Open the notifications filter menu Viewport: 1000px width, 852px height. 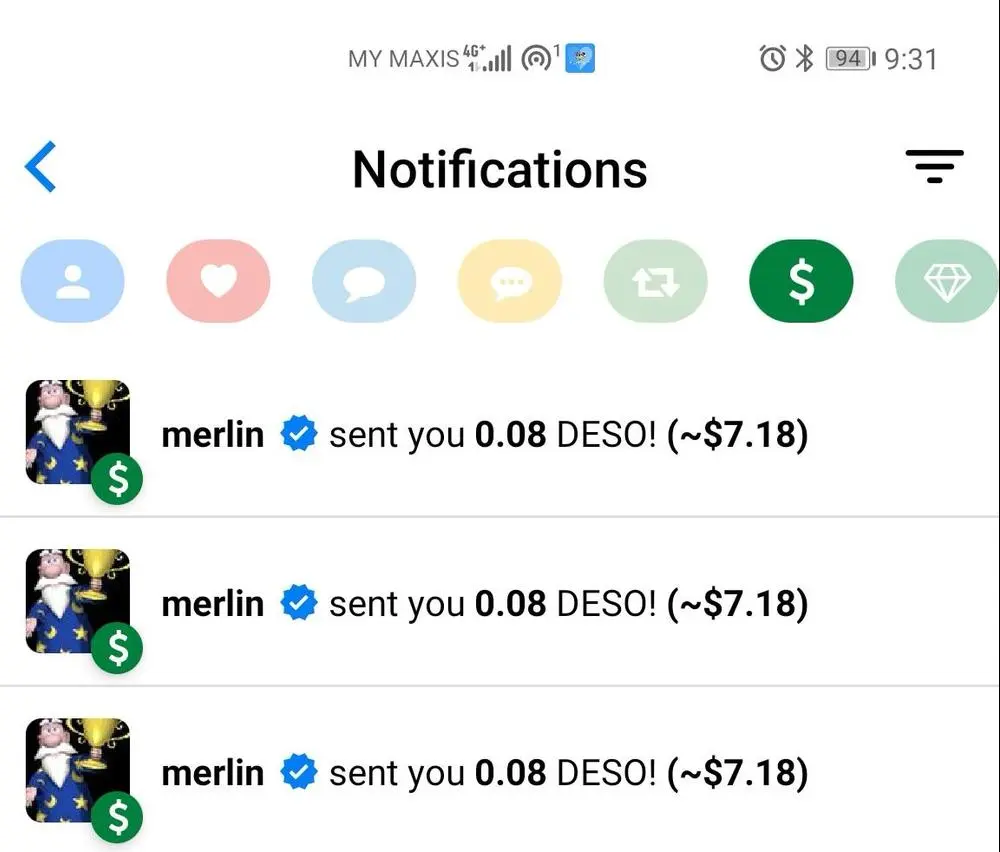[934, 166]
